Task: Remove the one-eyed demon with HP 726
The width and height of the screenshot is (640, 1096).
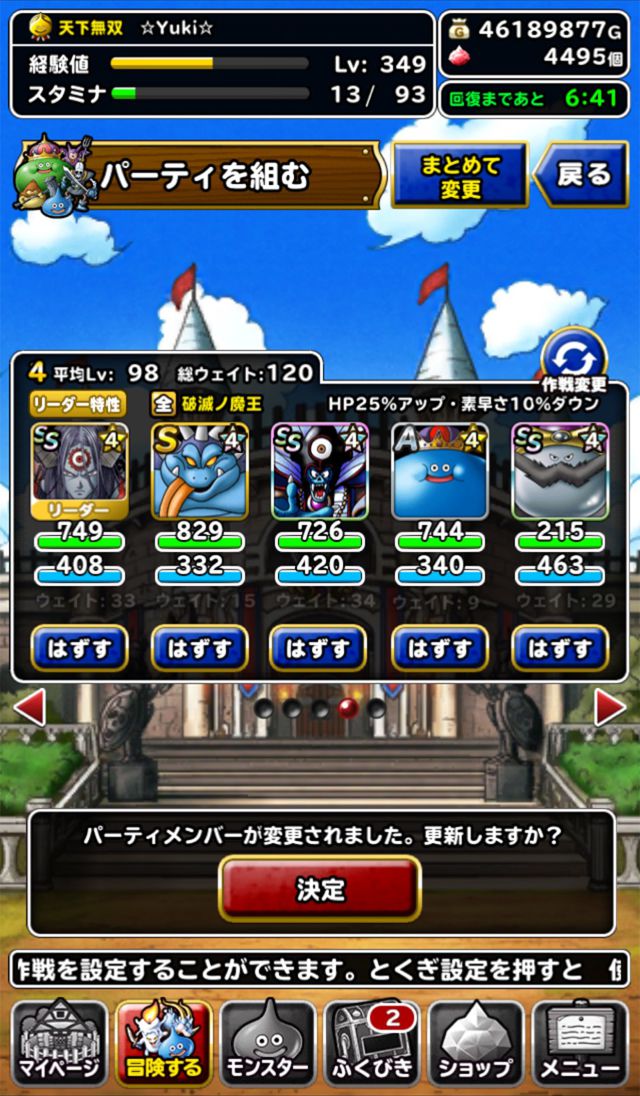Action: coord(319,648)
